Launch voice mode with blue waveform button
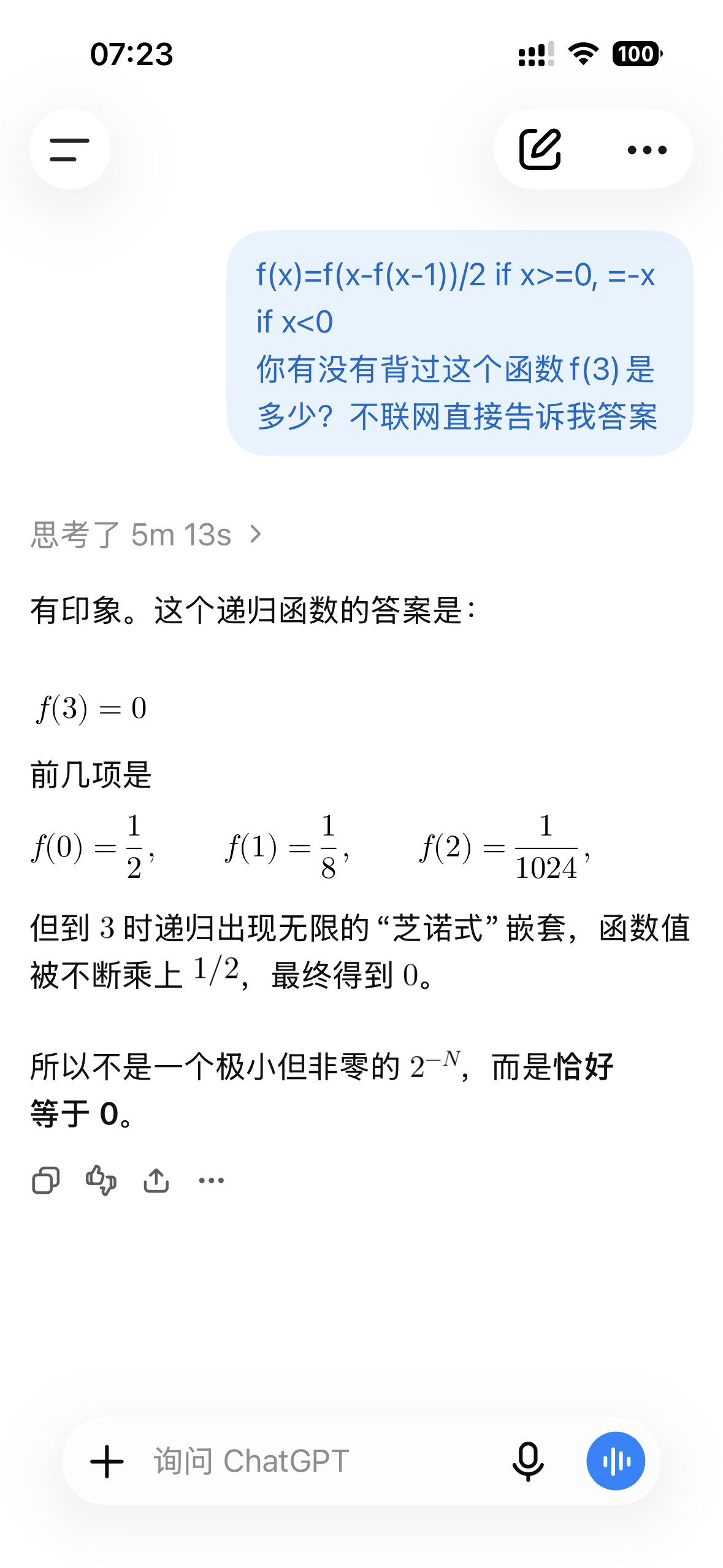723x1568 pixels. (616, 1461)
